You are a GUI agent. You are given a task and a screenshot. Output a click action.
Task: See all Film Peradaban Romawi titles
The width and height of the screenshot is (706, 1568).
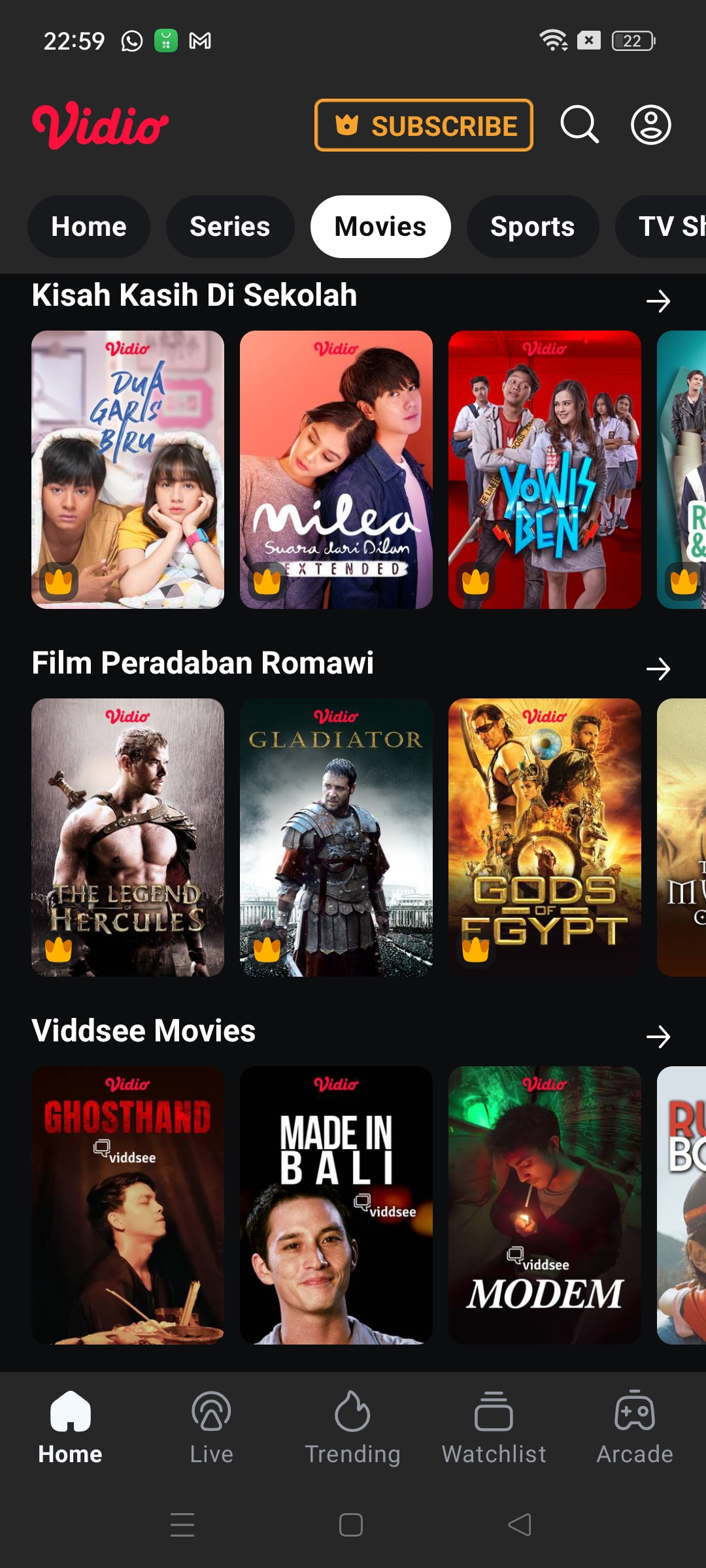click(658, 668)
